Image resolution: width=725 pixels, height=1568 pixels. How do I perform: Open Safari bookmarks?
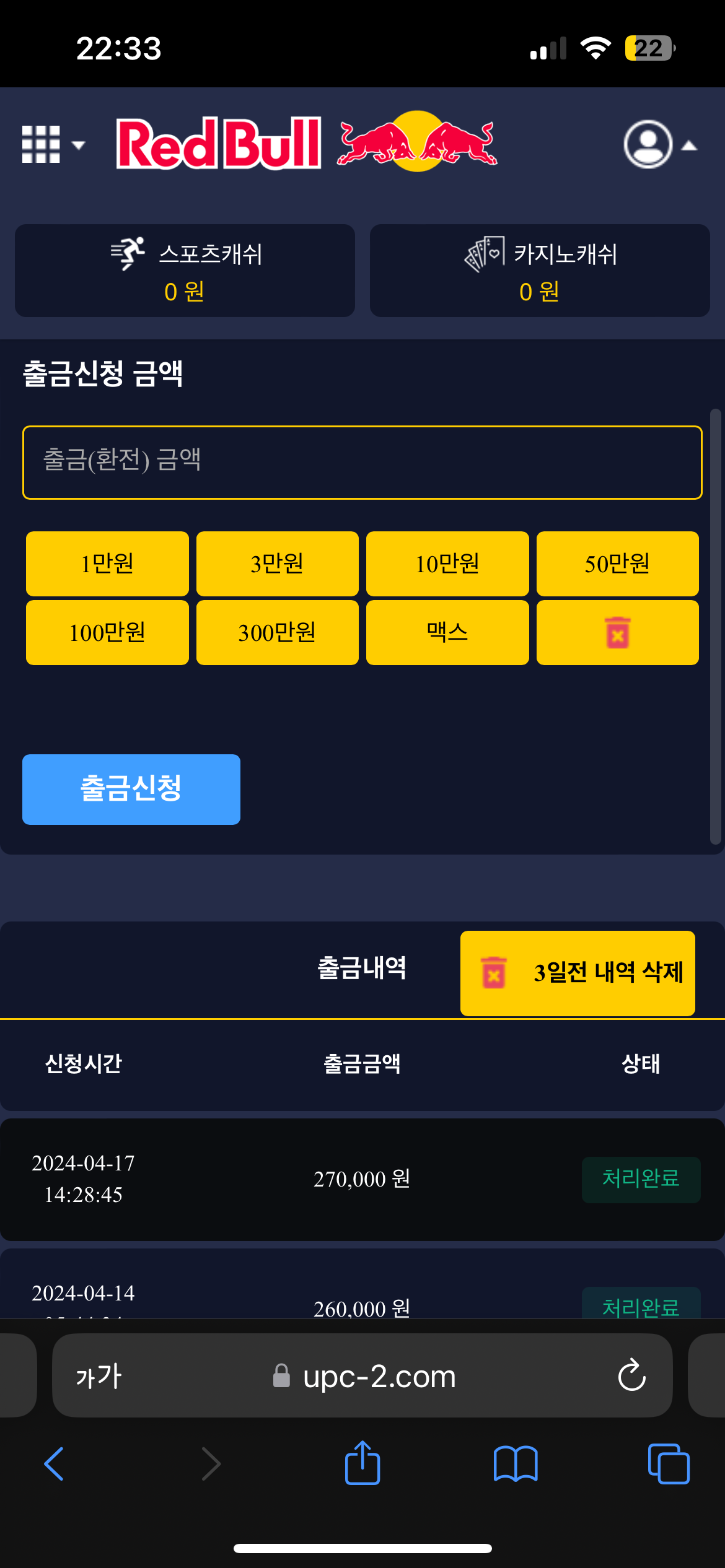click(515, 1464)
